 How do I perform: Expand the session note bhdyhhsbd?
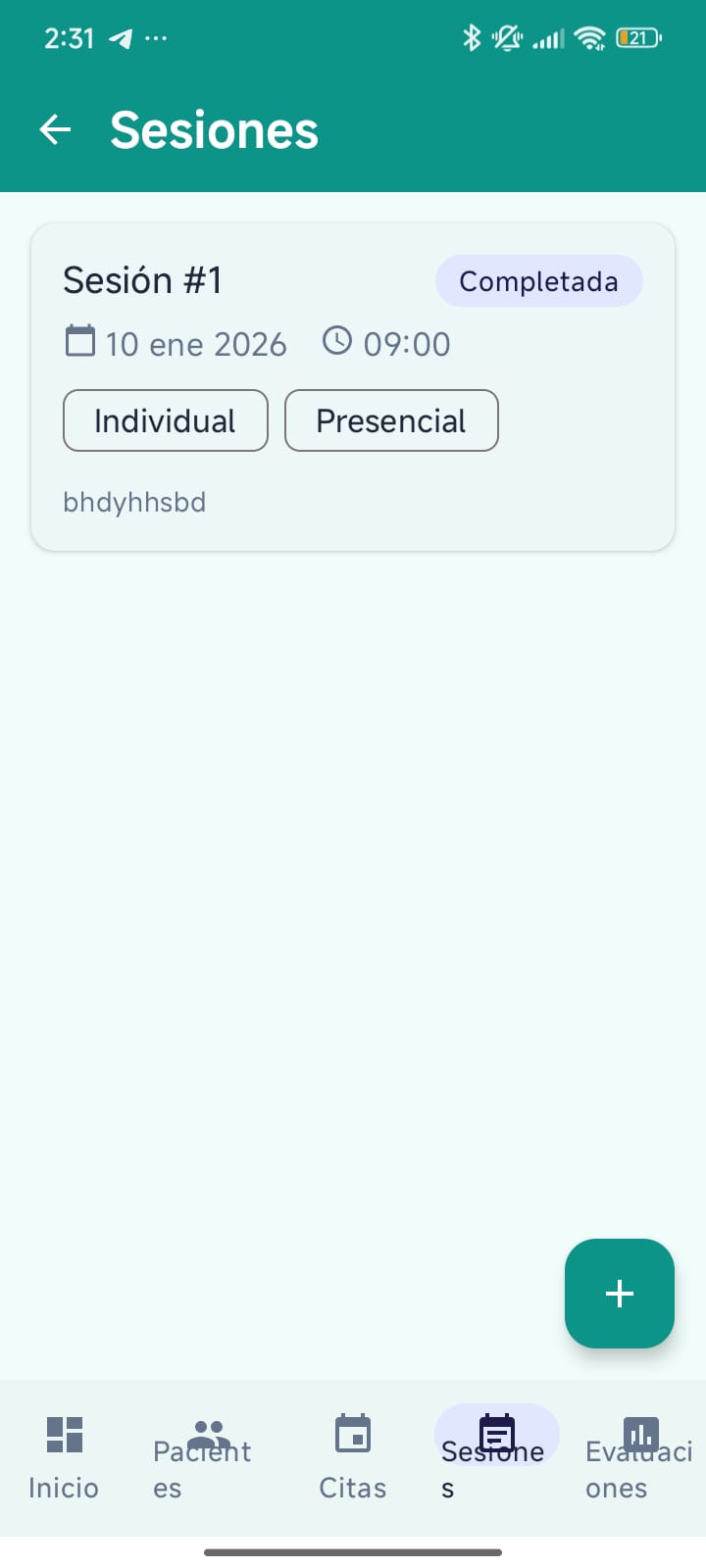coord(134,502)
